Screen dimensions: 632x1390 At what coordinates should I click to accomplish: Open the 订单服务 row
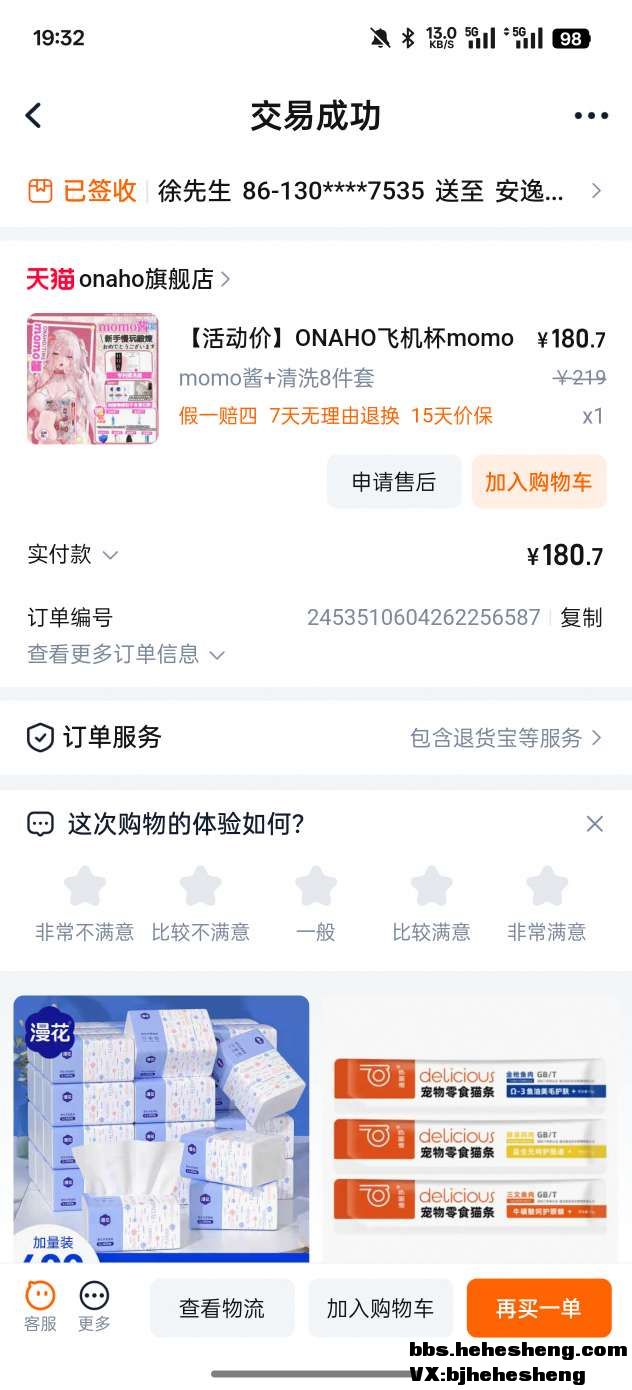[x=316, y=738]
